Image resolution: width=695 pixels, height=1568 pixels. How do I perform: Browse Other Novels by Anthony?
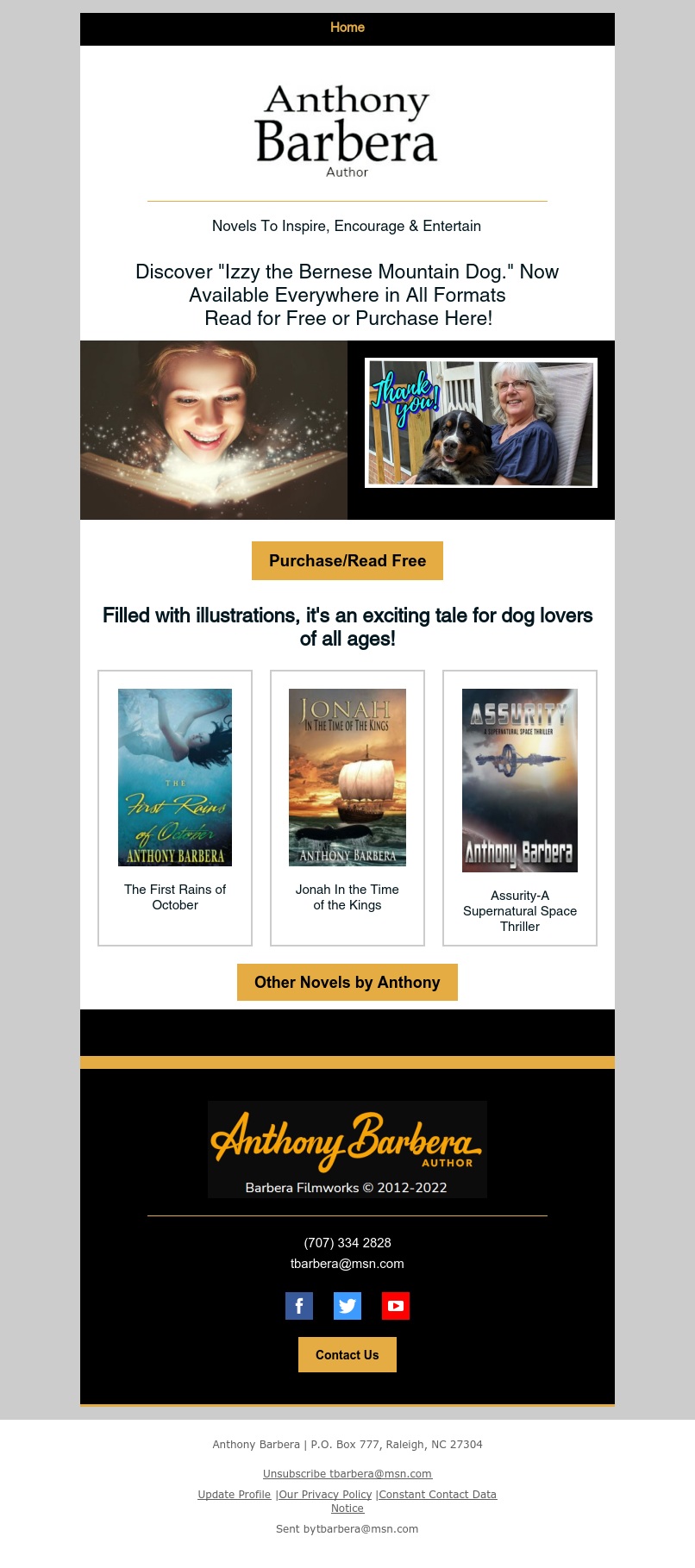[347, 982]
